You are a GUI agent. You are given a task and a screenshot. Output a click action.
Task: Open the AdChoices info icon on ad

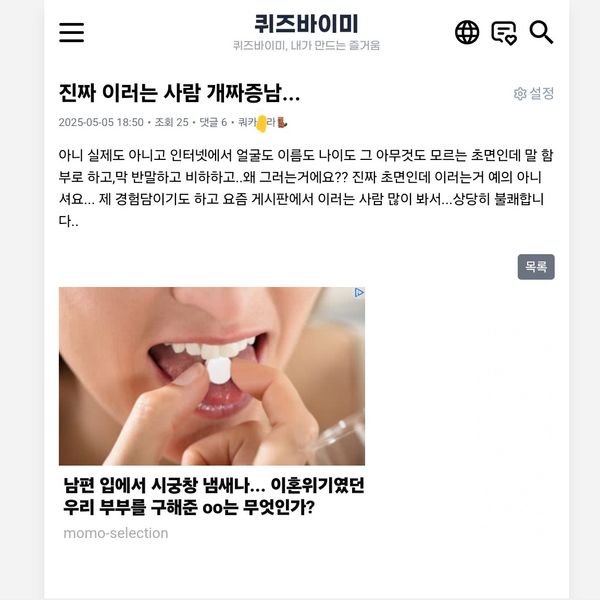click(x=359, y=293)
